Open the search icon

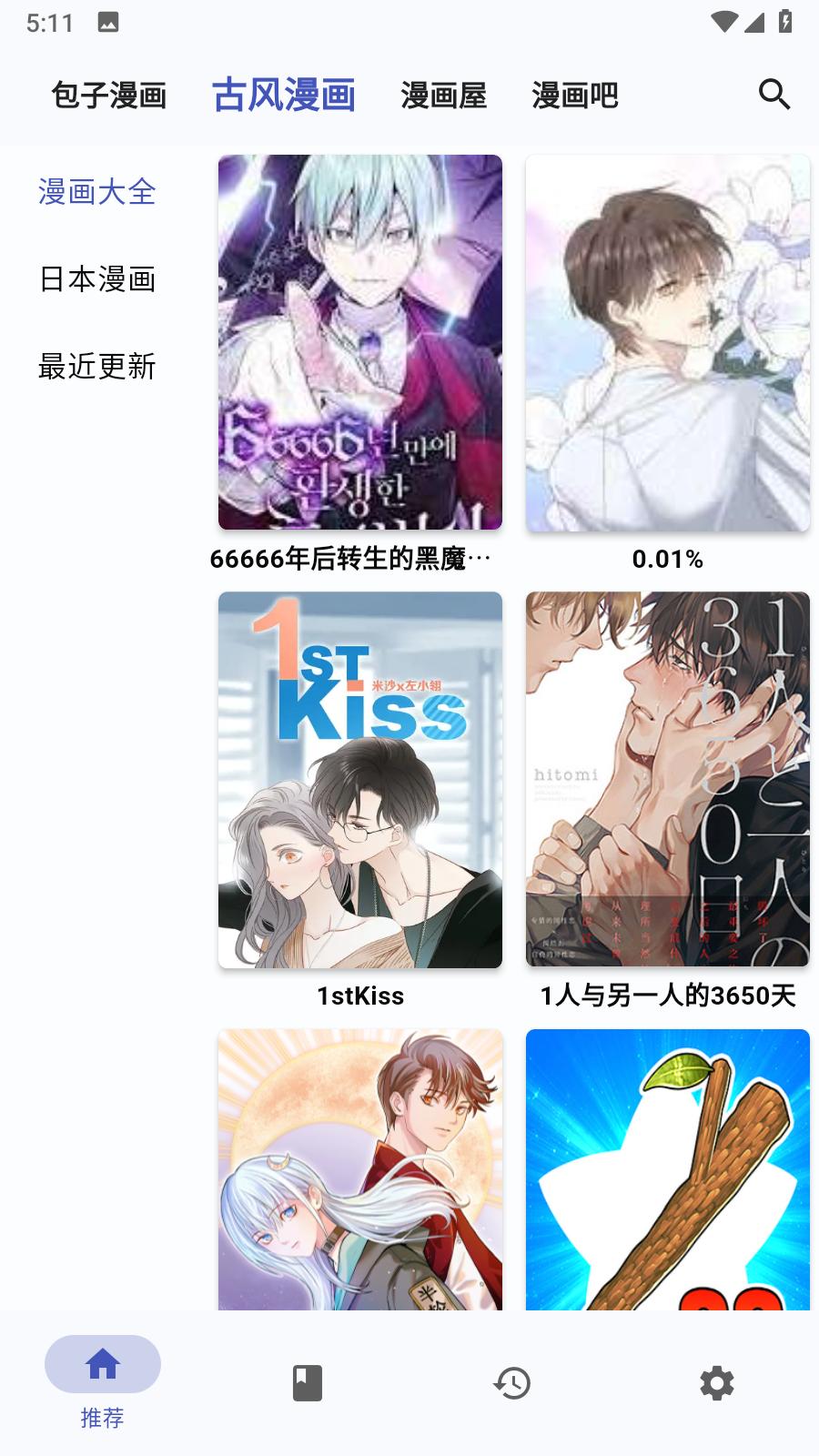pyautogui.click(x=773, y=93)
